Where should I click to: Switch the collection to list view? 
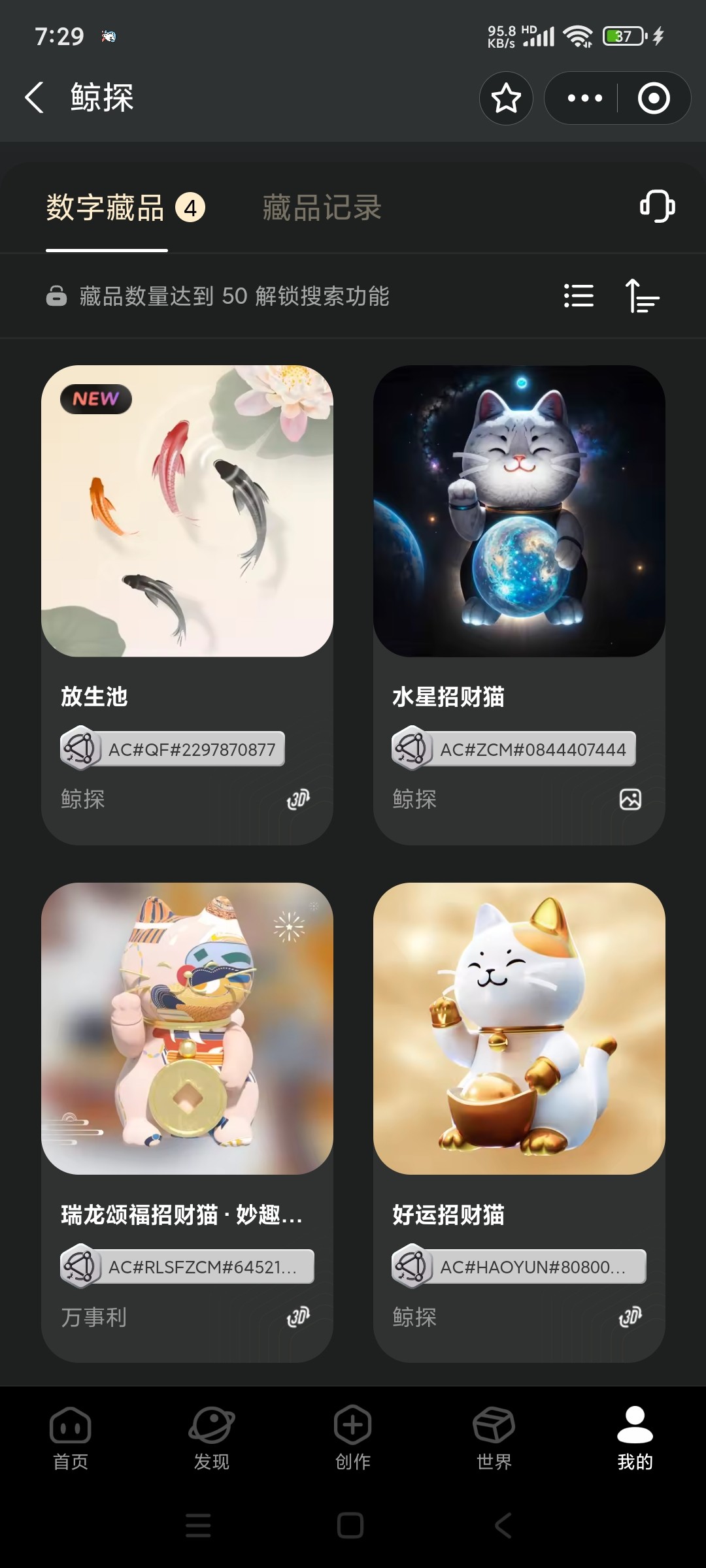point(579,296)
